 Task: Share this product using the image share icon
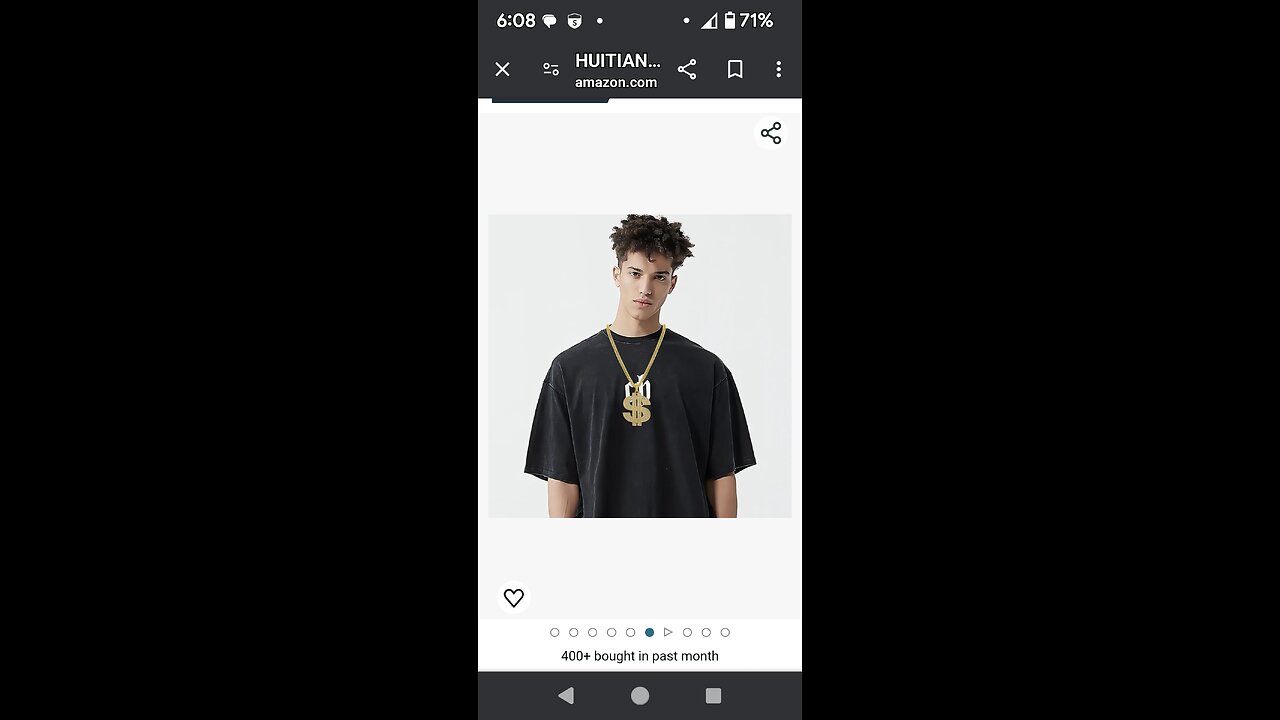(x=770, y=133)
